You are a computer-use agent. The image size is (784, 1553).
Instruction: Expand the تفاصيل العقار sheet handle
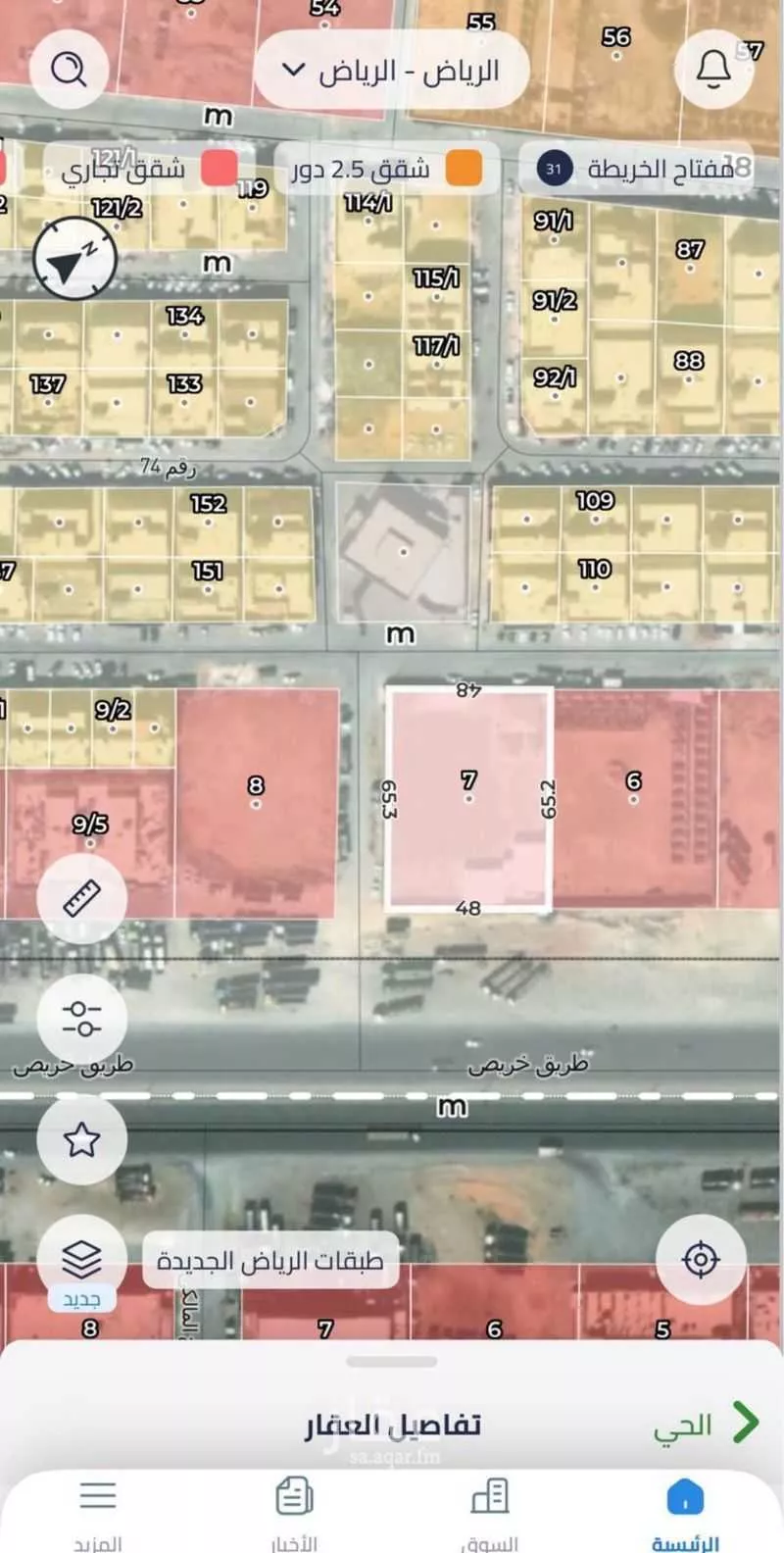point(391,1362)
